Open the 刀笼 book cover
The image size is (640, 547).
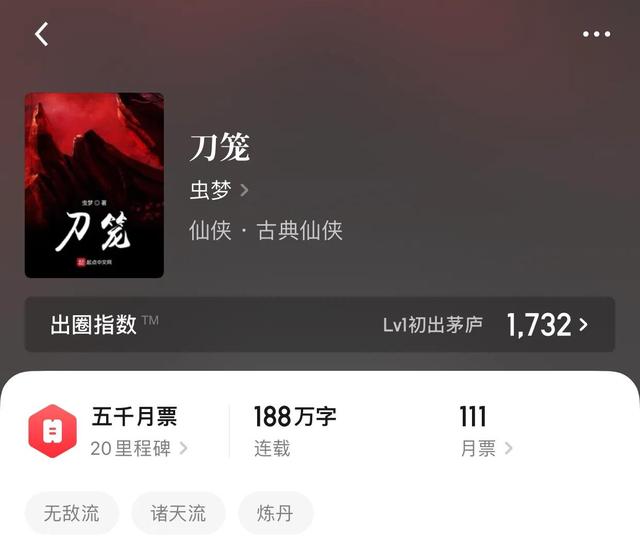94,185
